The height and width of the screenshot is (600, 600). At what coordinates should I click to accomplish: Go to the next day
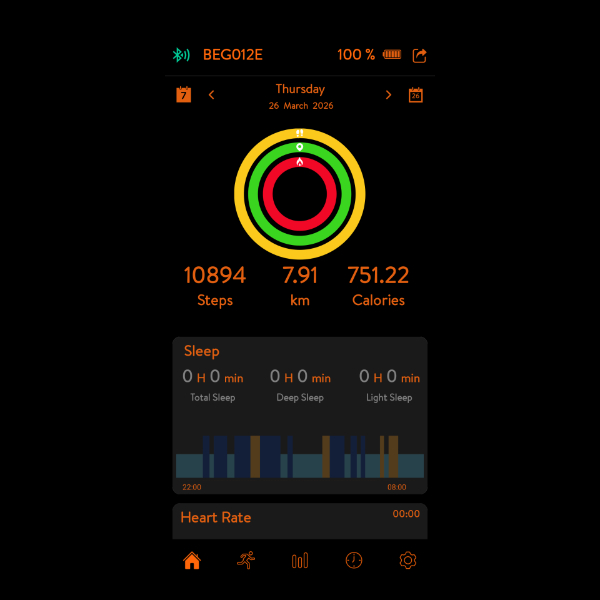(x=389, y=95)
